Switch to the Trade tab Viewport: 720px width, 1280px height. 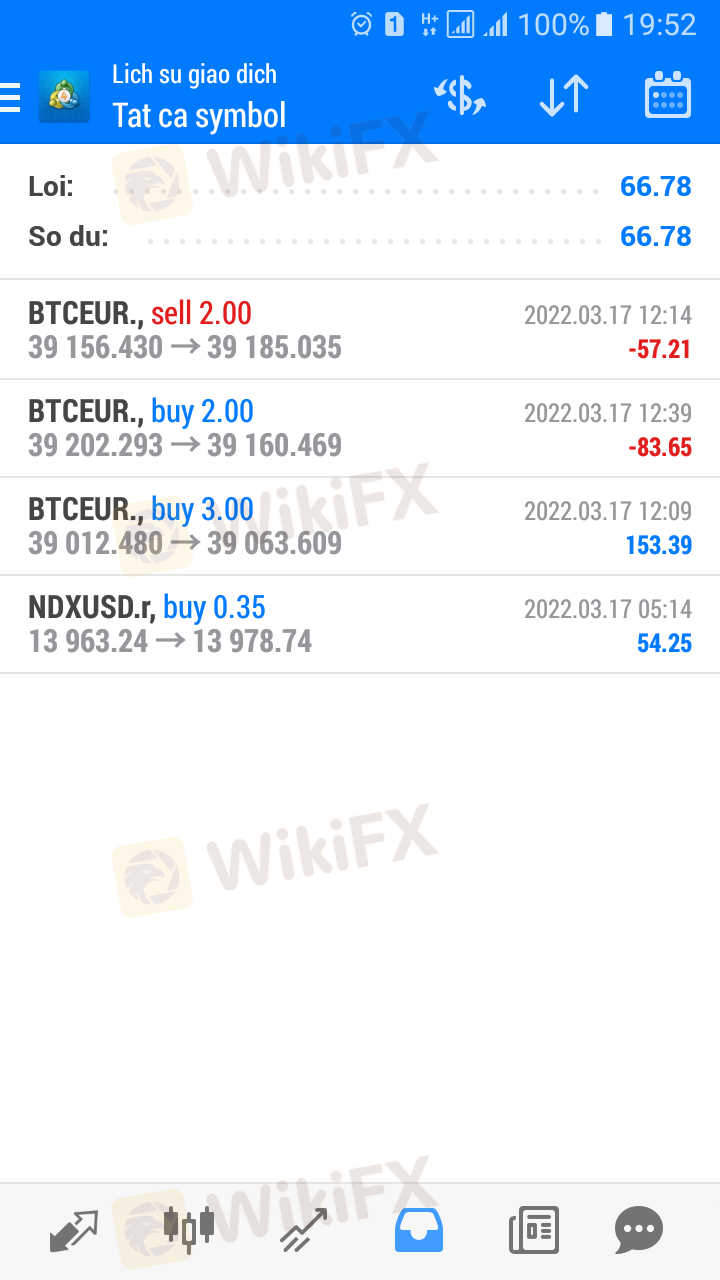point(304,1230)
